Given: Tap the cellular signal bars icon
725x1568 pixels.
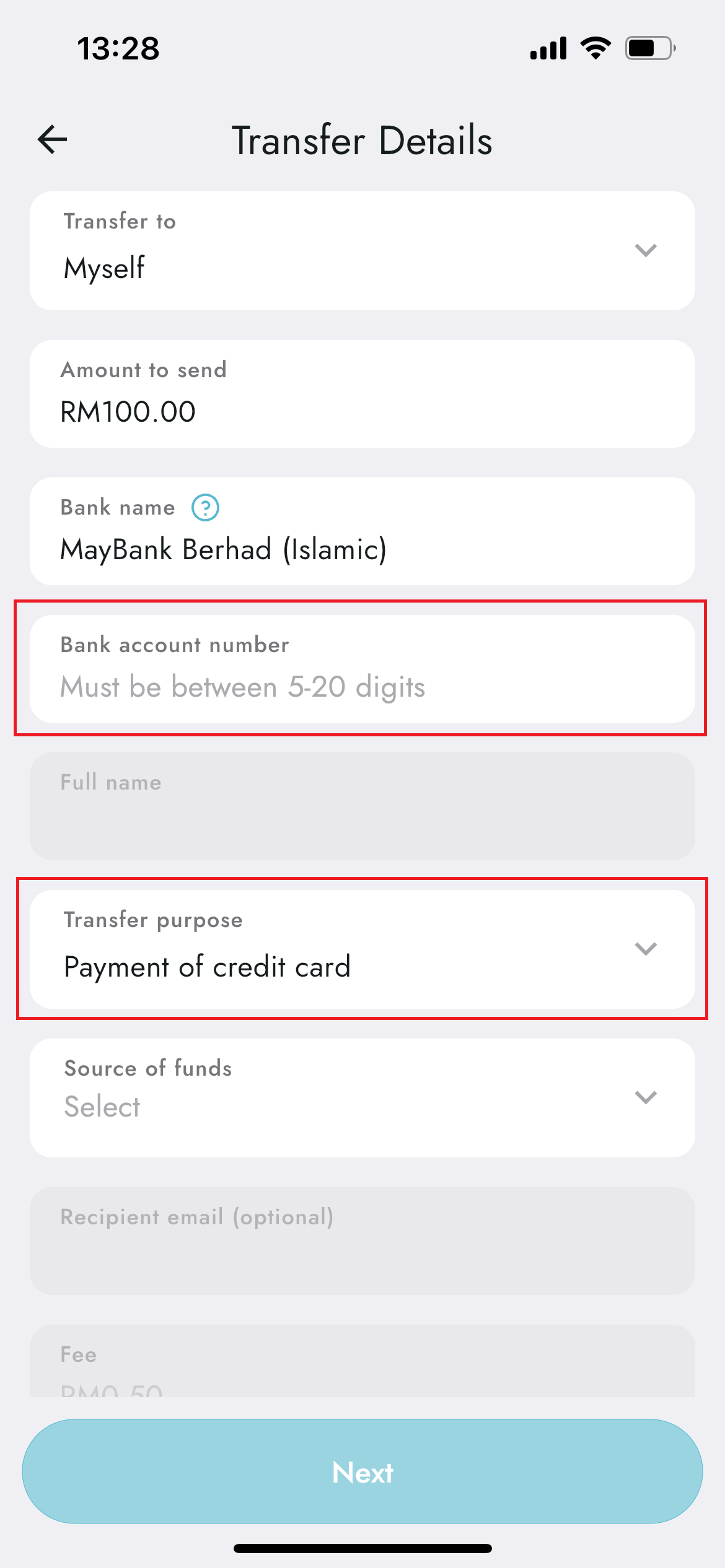Looking at the screenshot, I should pos(548,48).
